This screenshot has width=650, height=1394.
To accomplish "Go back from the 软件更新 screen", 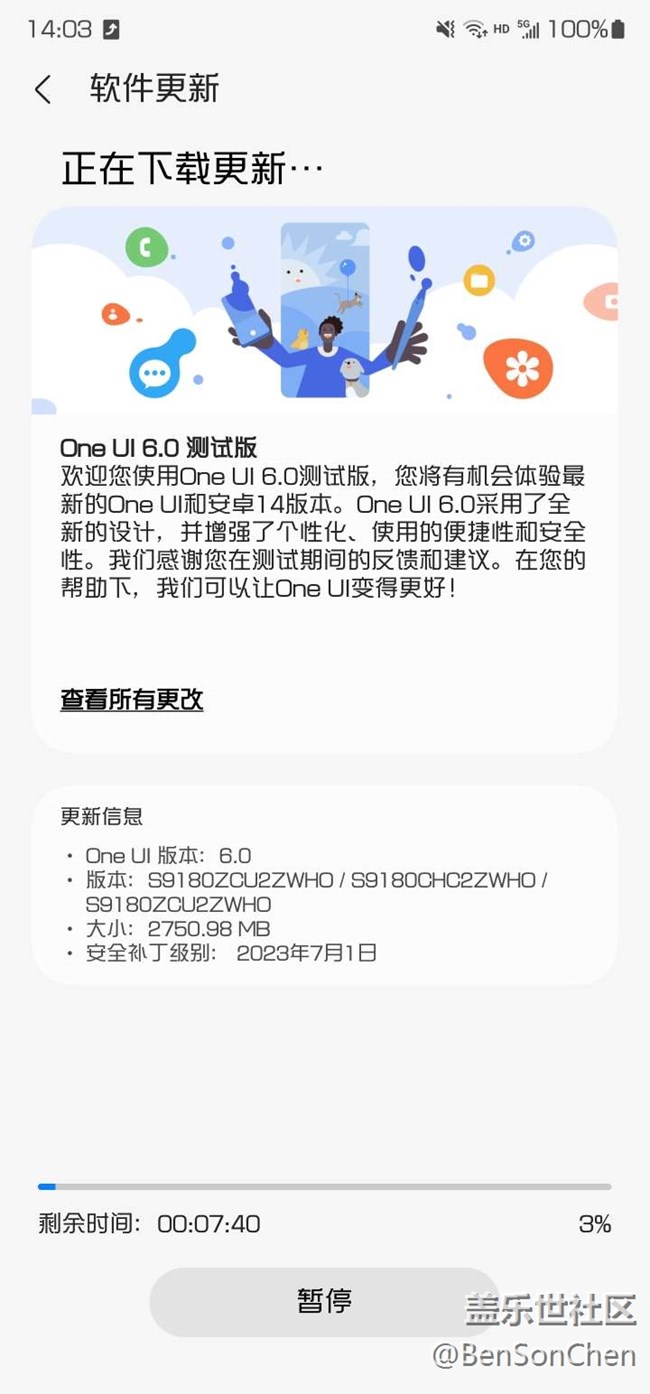I will pyautogui.click(x=43, y=90).
